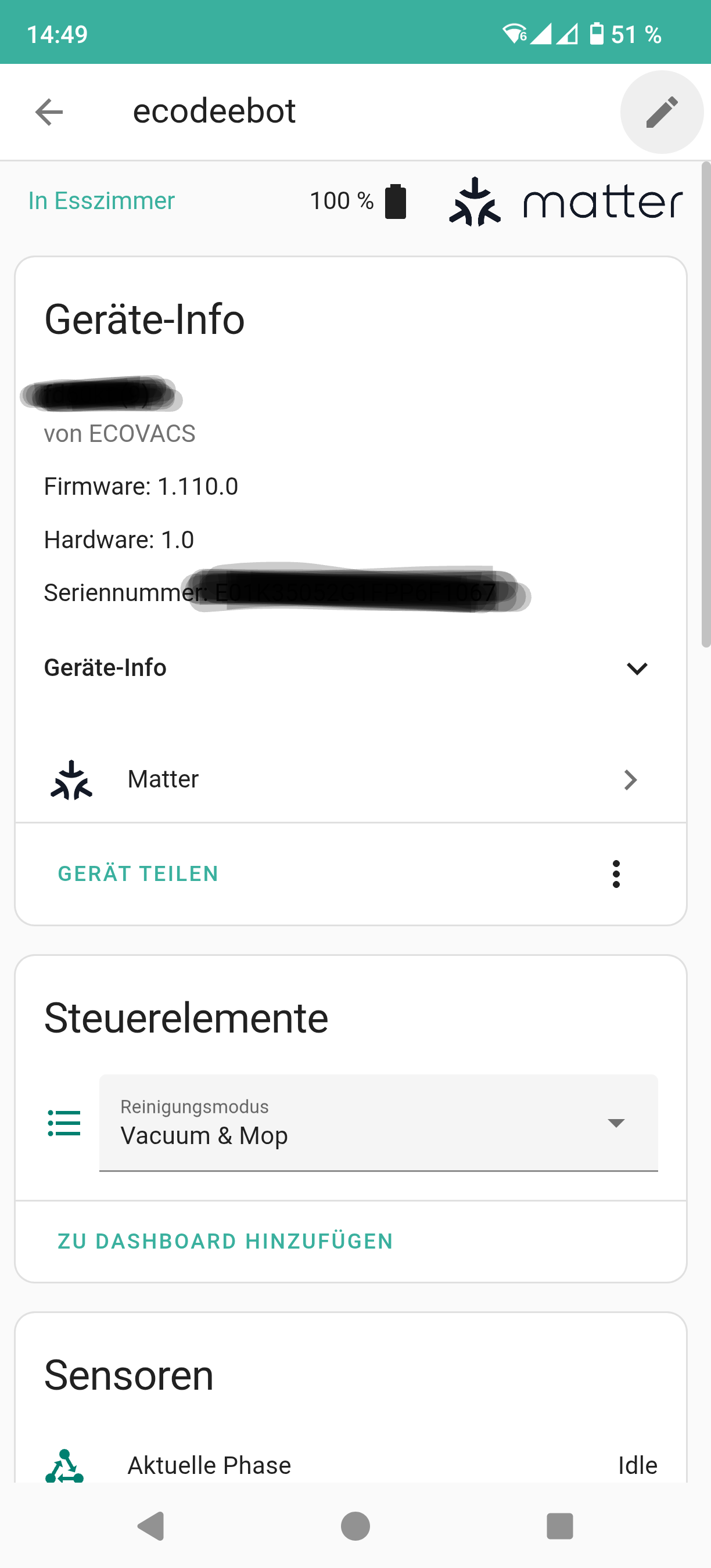Open the Aktuelle Phase sensor row
Viewport: 711px width, 1568px height.
pyautogui.click(x=350, y=1465)
